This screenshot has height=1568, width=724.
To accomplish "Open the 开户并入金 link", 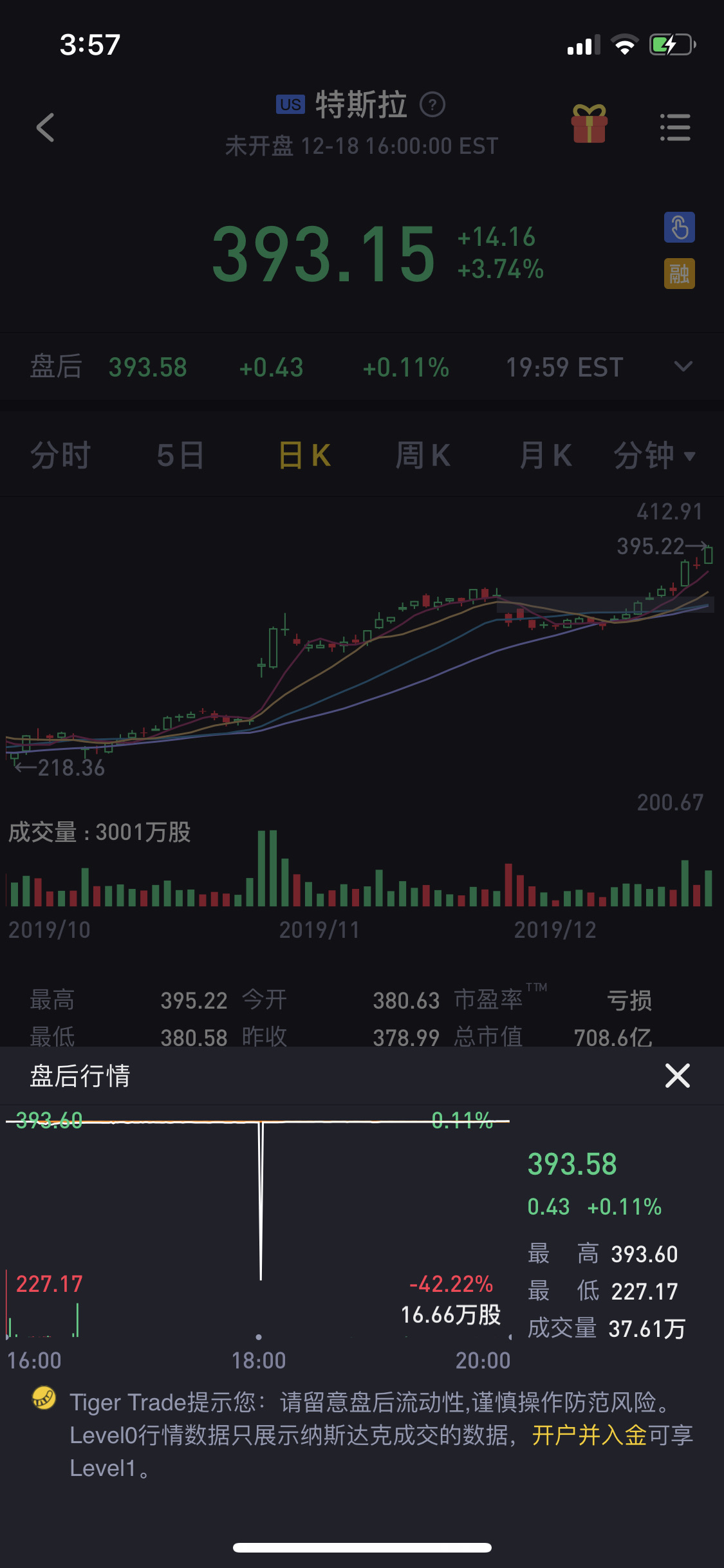I will click(589, 1435).
